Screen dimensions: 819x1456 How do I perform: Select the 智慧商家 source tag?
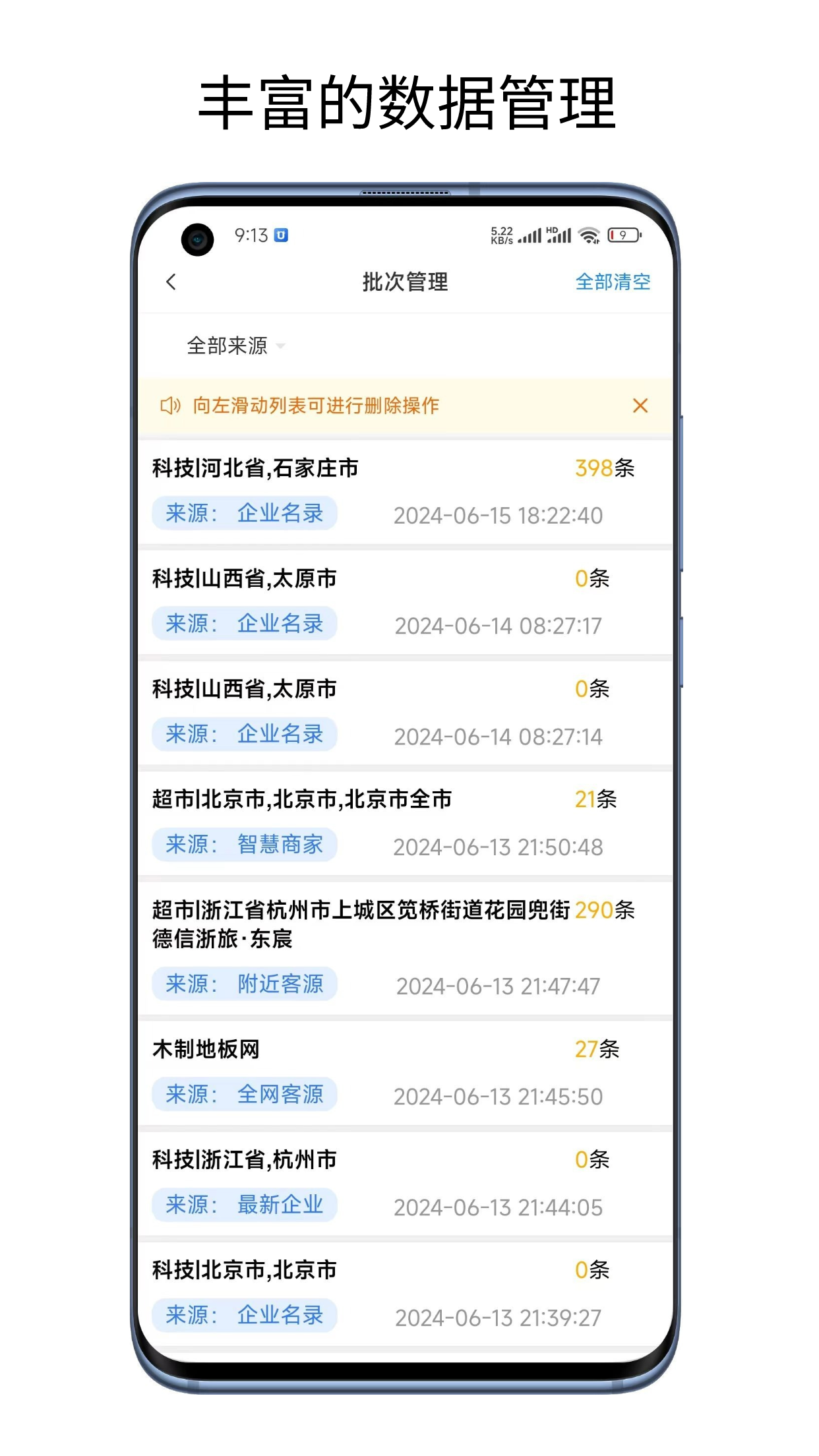click(245, 844)
